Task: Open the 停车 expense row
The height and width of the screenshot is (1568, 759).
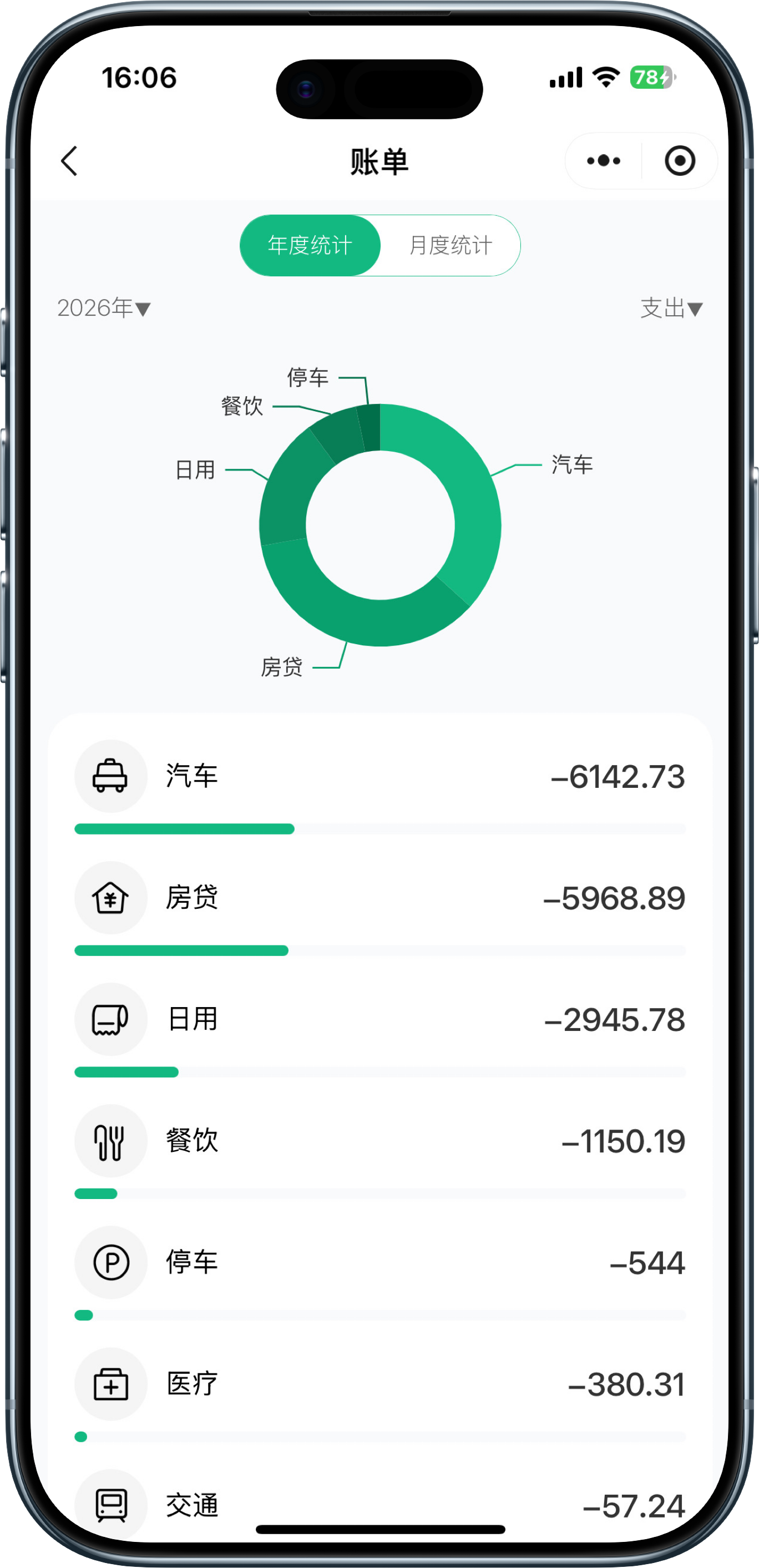Action: (x=379, y=1262)
